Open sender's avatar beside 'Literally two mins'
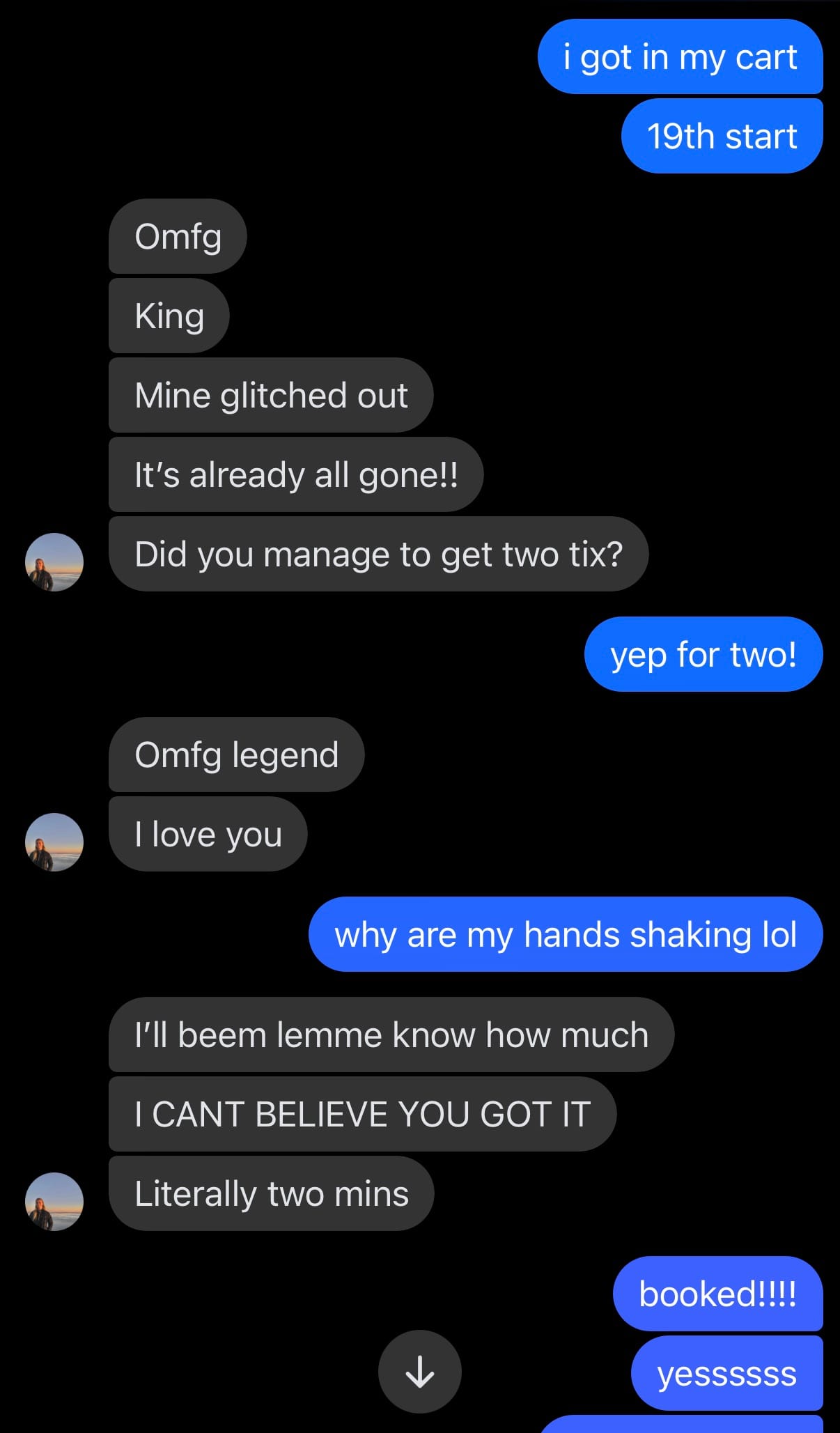The height and width of the screenshot is (1433, 840). click(54, 1202)
